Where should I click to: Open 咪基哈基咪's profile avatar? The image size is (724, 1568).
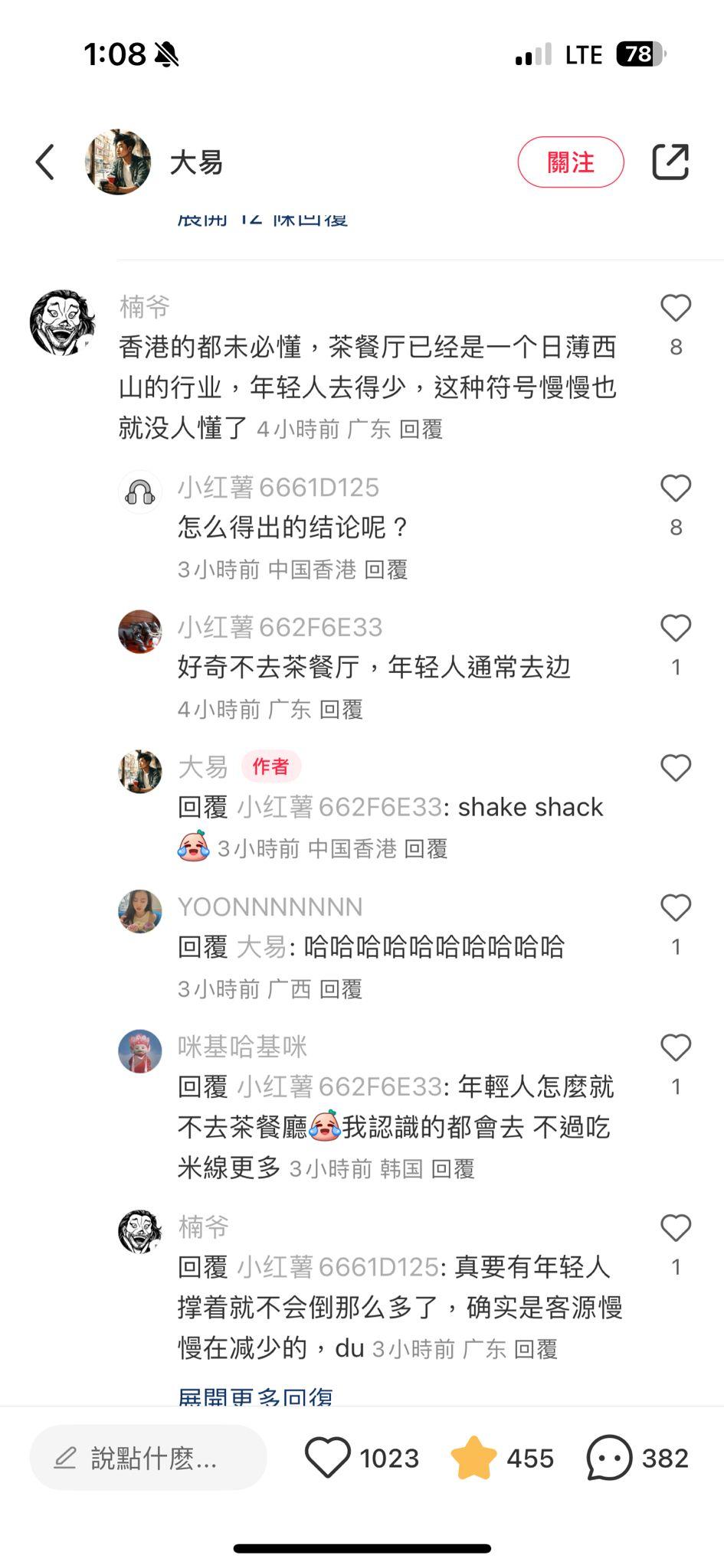140,1051
